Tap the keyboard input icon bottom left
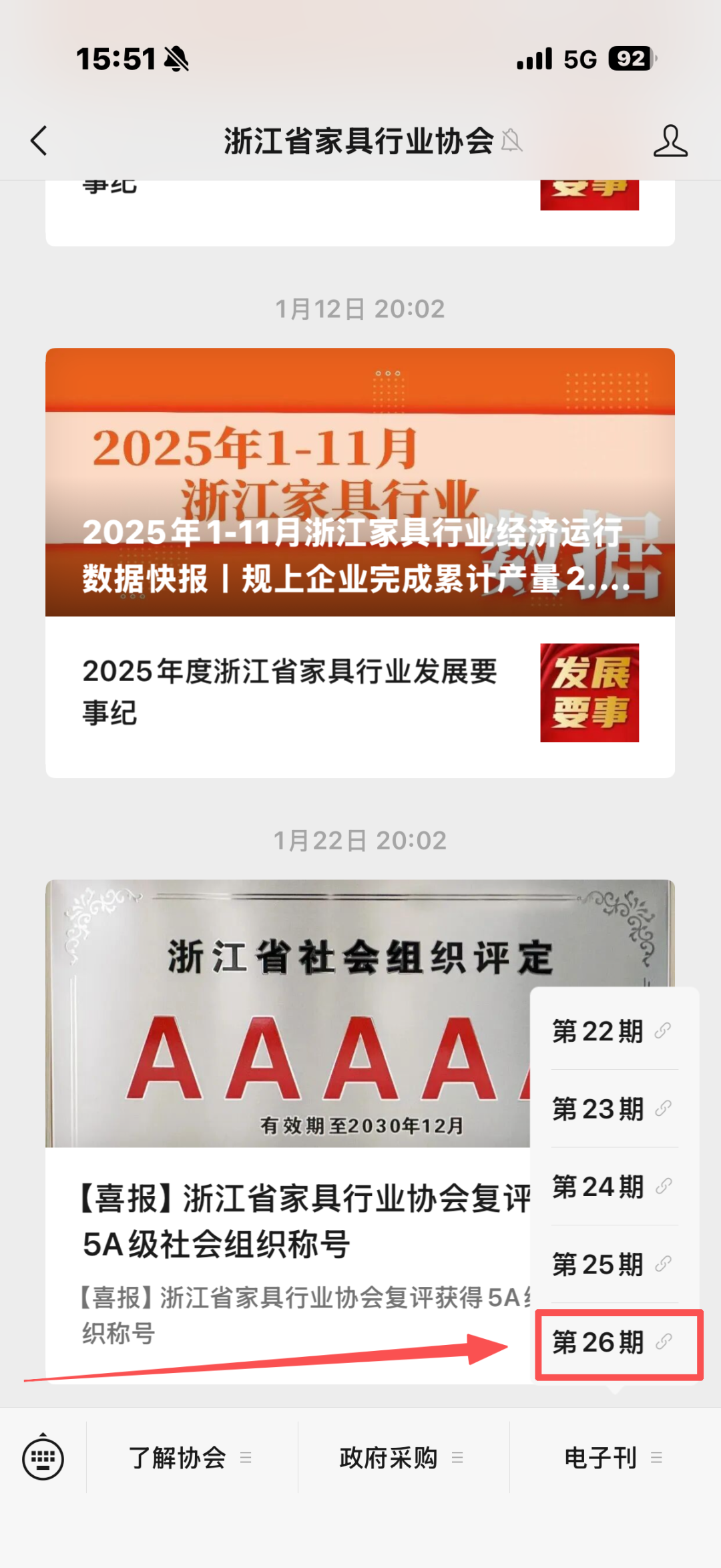The height and width of the screenshot is (1568, 721). (x=42, y=1457)
